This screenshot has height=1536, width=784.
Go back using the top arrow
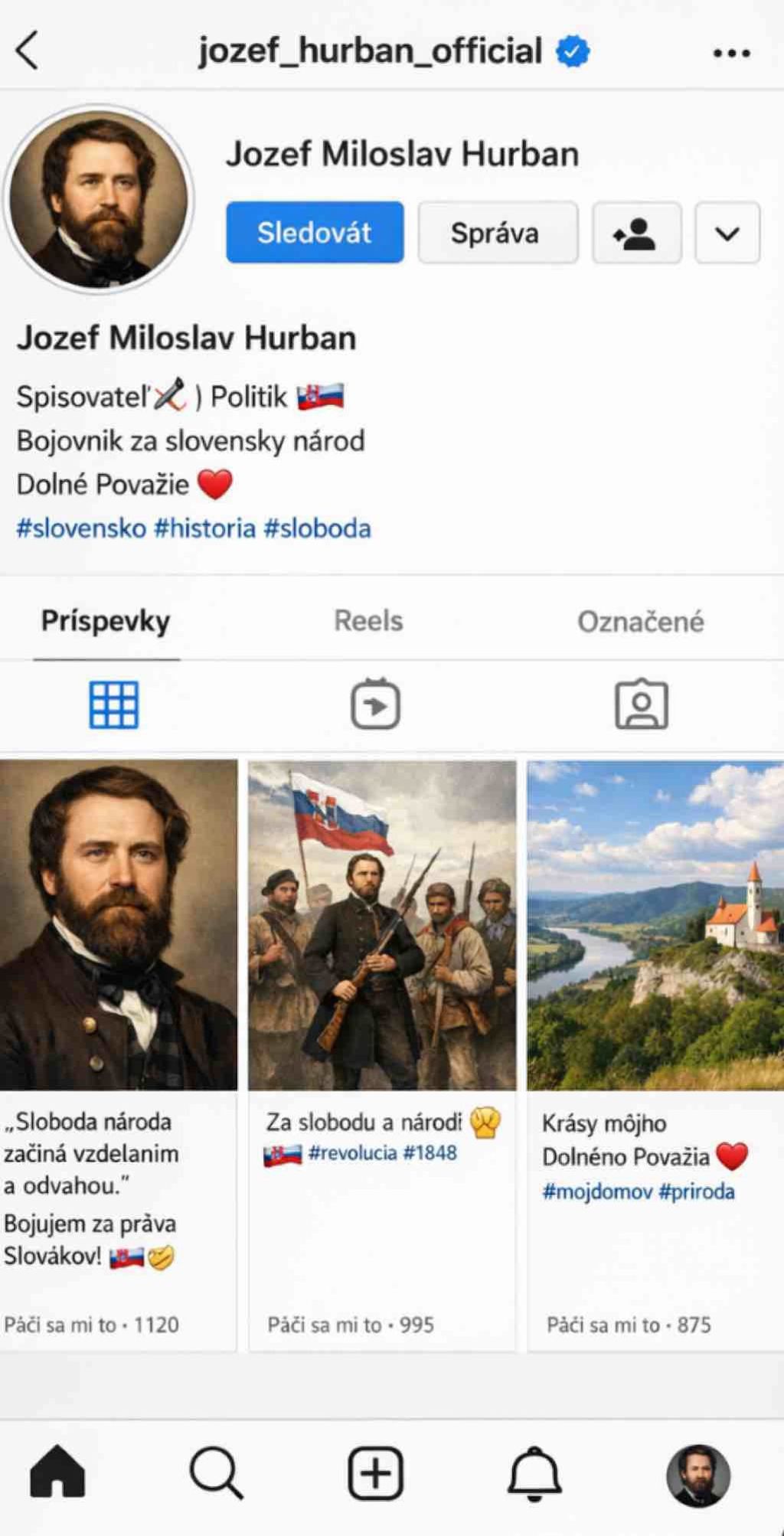tap(28, 51)
